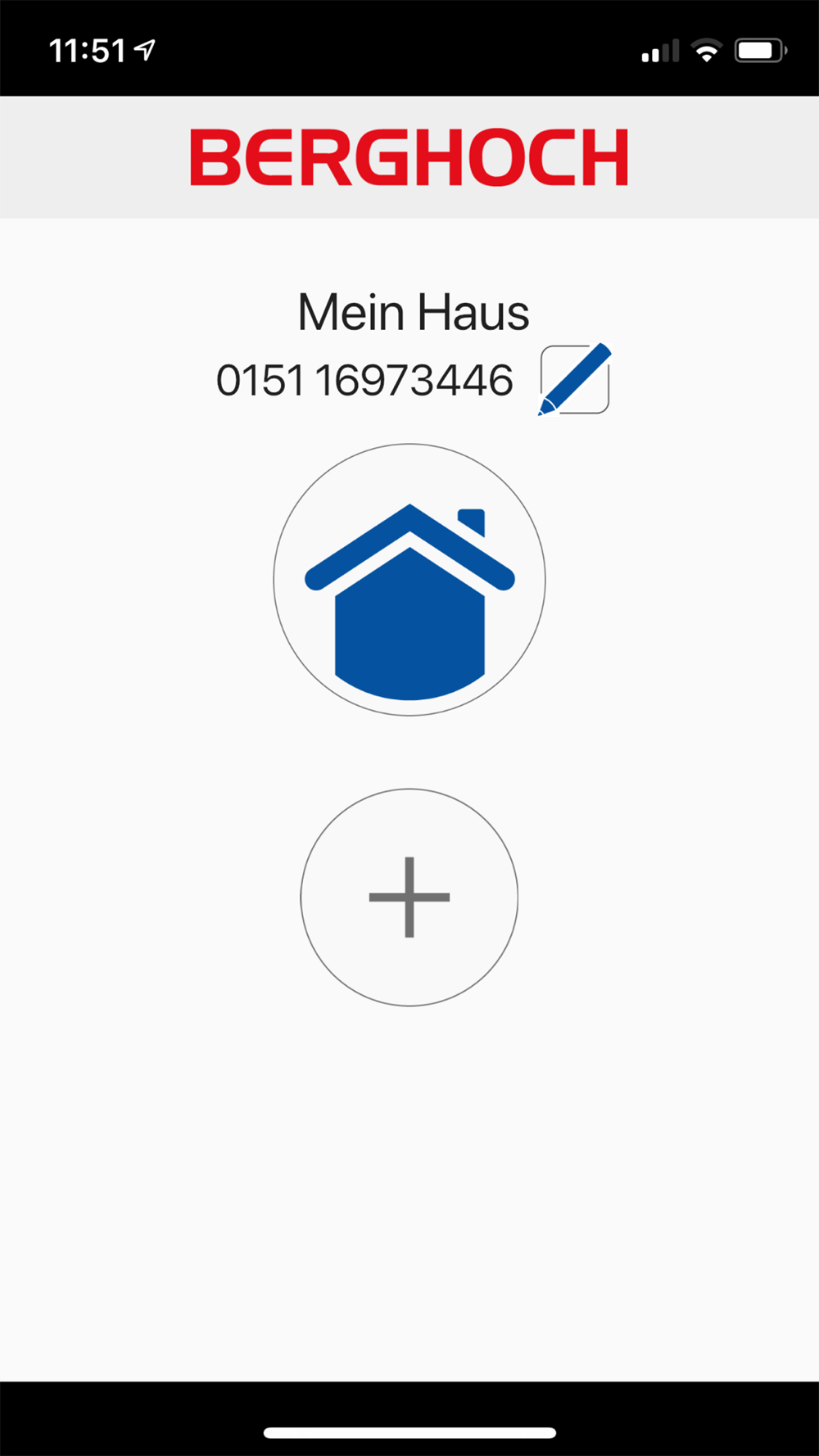The image size is (819, 1456).
Task: Open the Mein Haus house button
Action: tap(409, 580)
